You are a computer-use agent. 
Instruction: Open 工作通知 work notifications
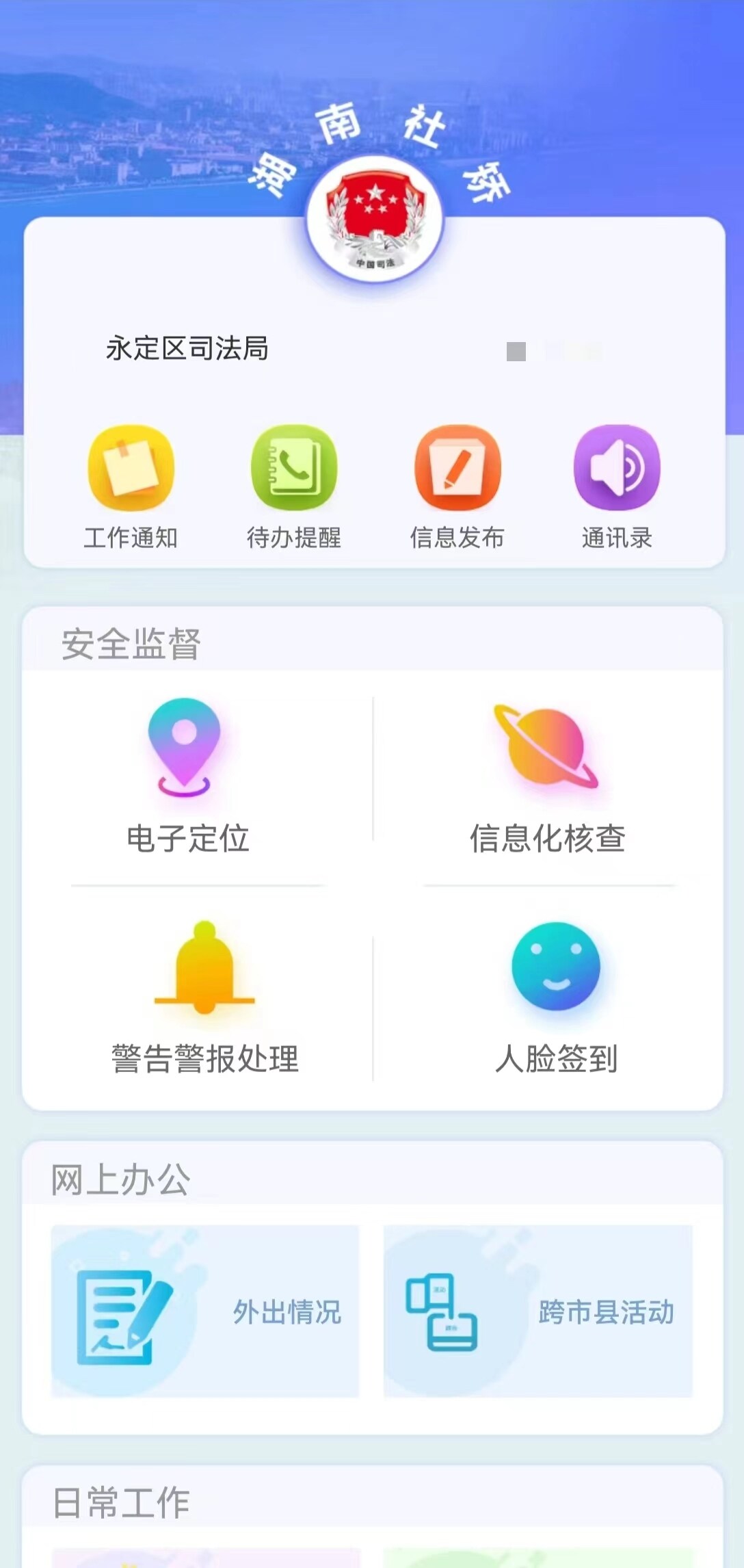tap(131, 487)
